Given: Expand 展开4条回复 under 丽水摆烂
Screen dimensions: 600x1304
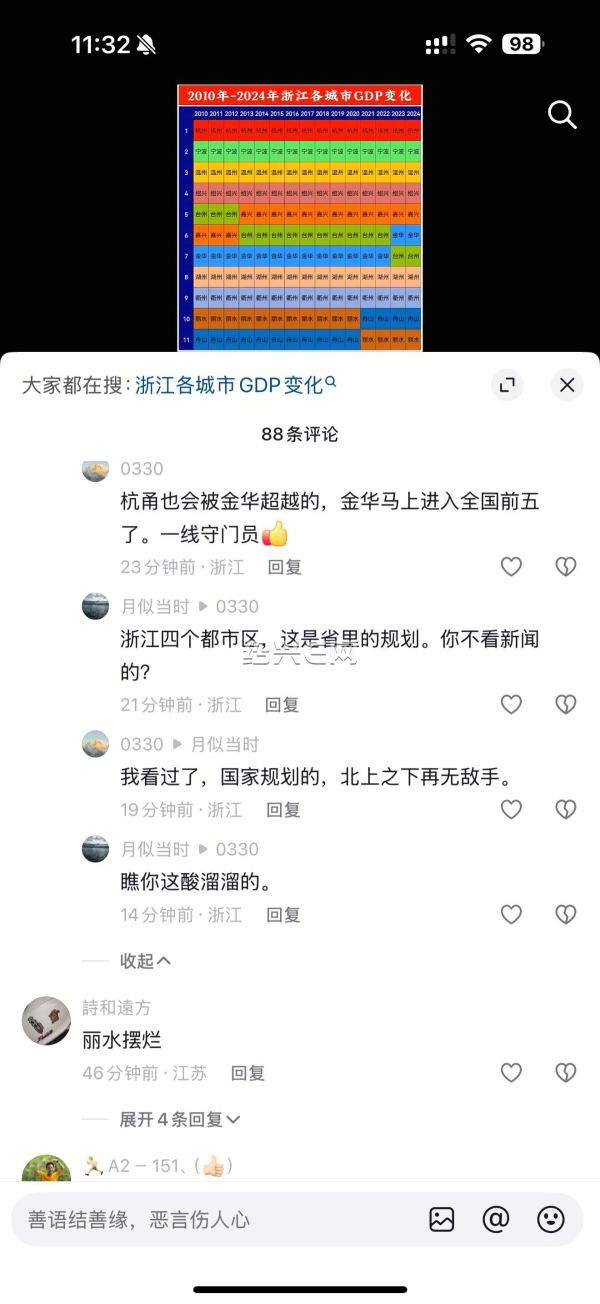Looking at the screenshot, I should 180,1120.
